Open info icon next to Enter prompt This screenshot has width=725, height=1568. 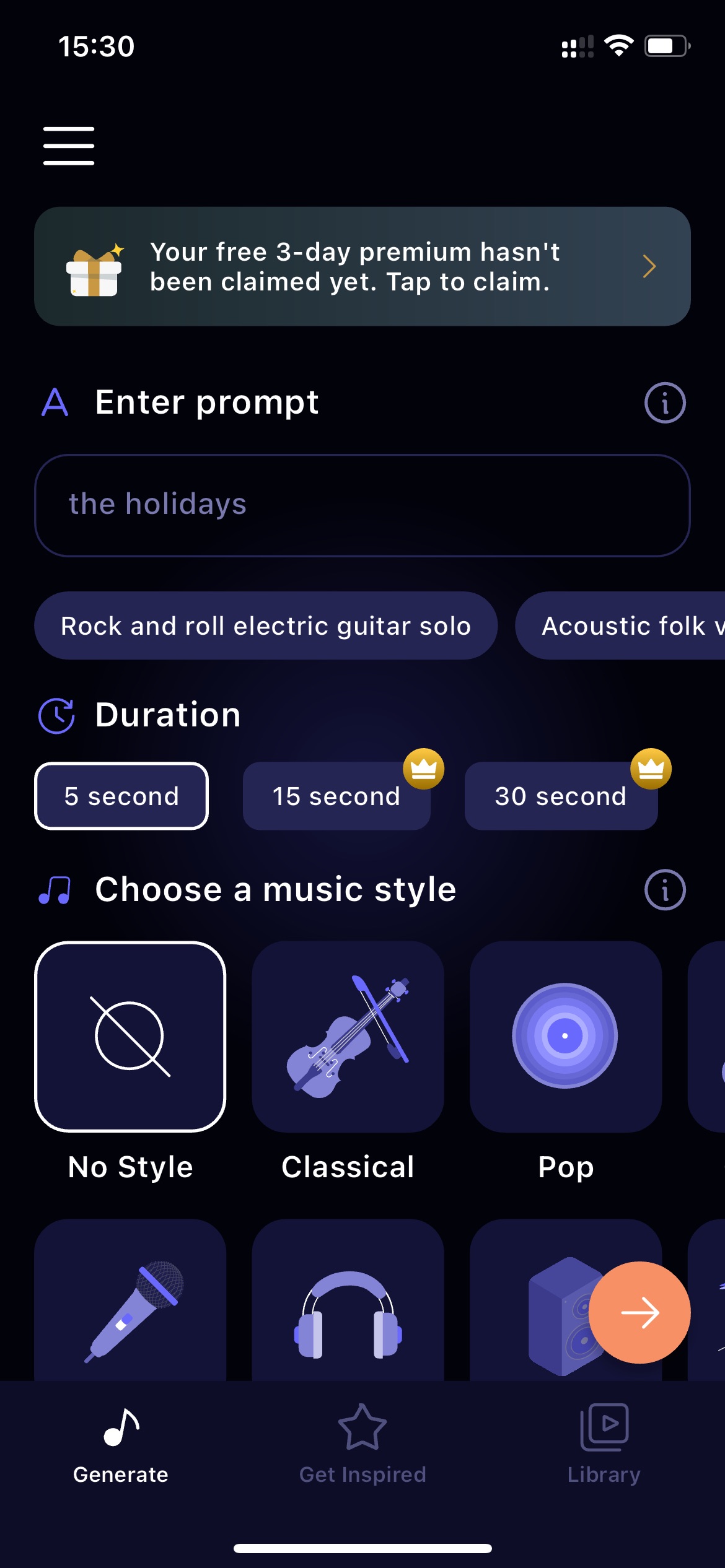pyautogui.click(x=665, y=403)
